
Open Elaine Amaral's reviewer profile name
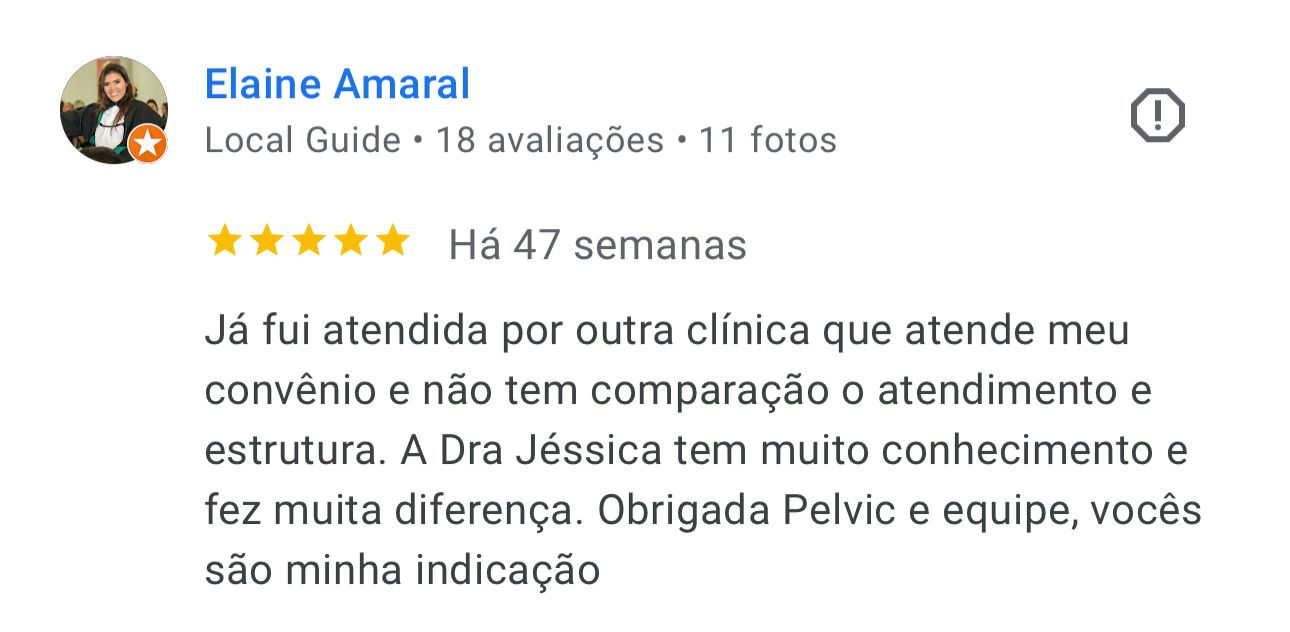tap(337, 85)
